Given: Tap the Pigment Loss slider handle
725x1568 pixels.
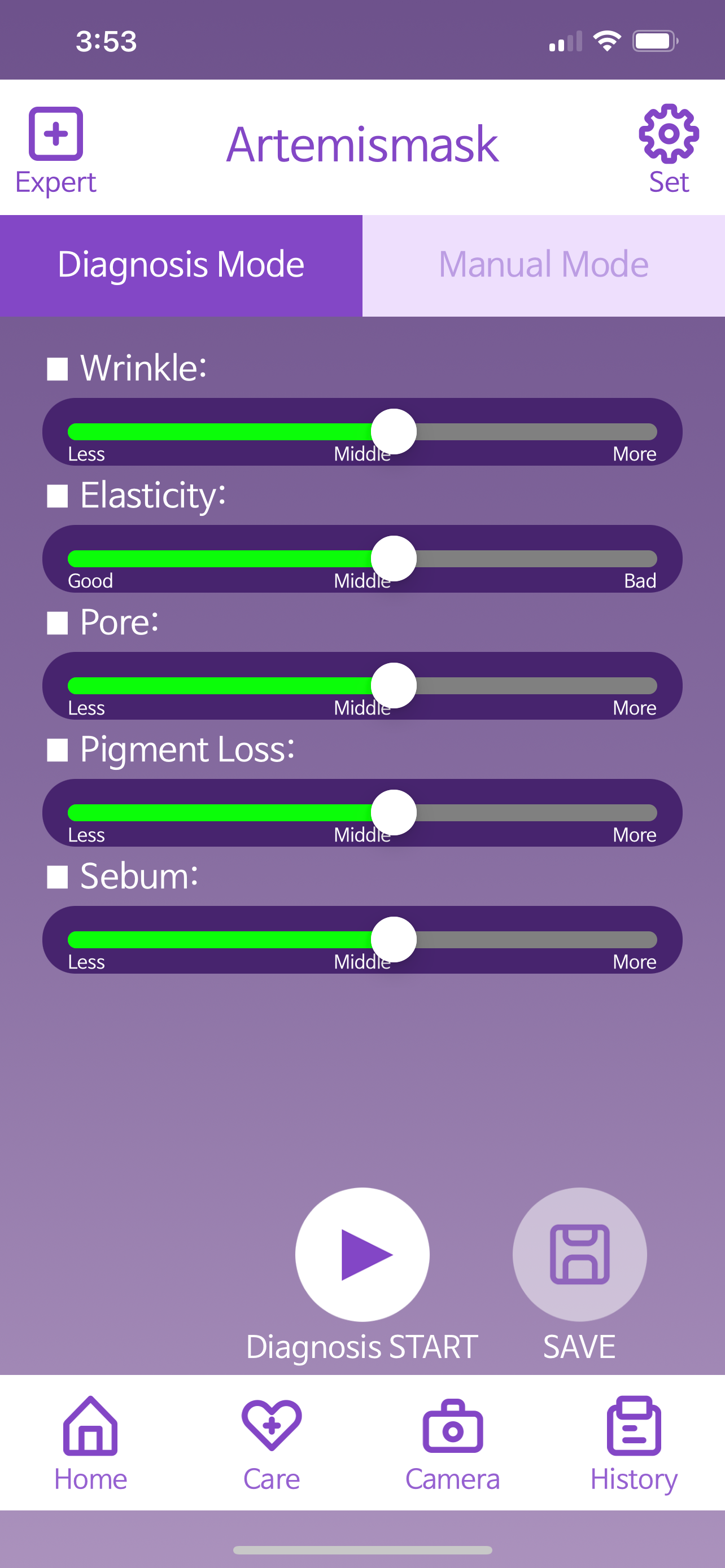Looking at the screenshot, I should tap(394, 813).
